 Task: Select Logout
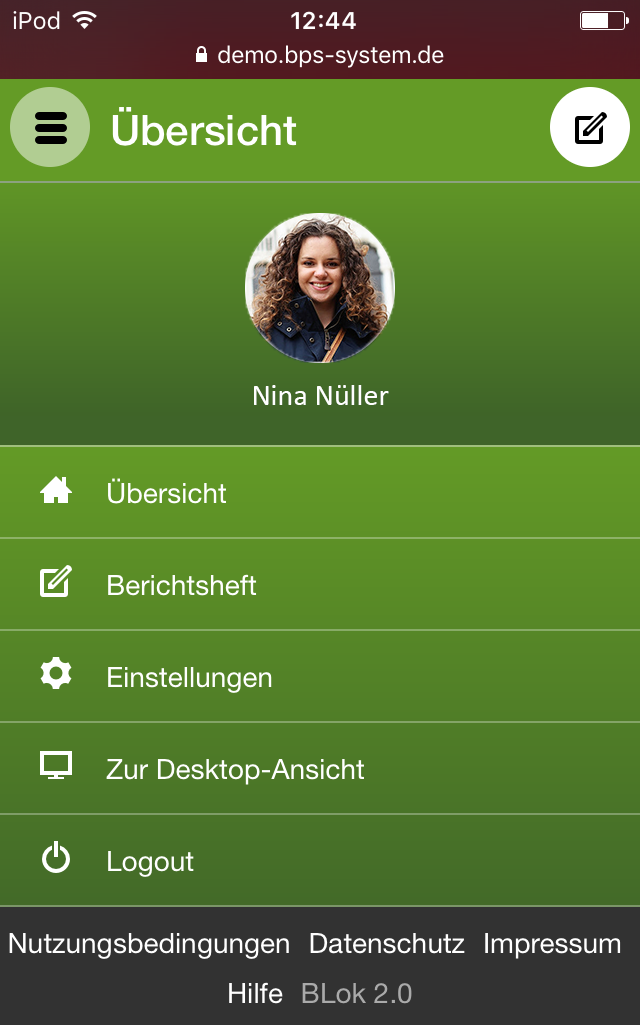click(x=150, y=861)
